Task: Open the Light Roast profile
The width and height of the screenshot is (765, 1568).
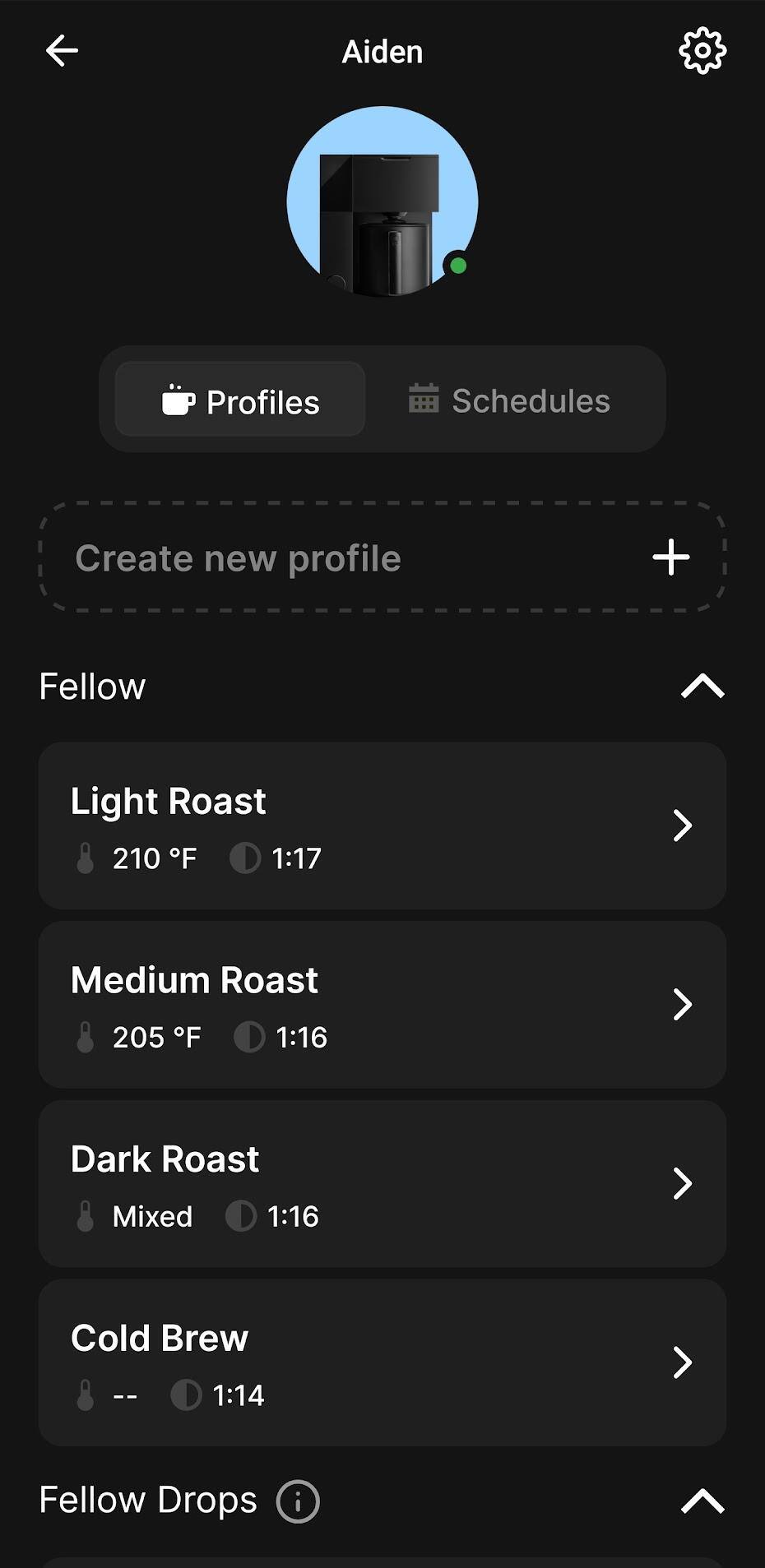Action: [x=382, y=826]
